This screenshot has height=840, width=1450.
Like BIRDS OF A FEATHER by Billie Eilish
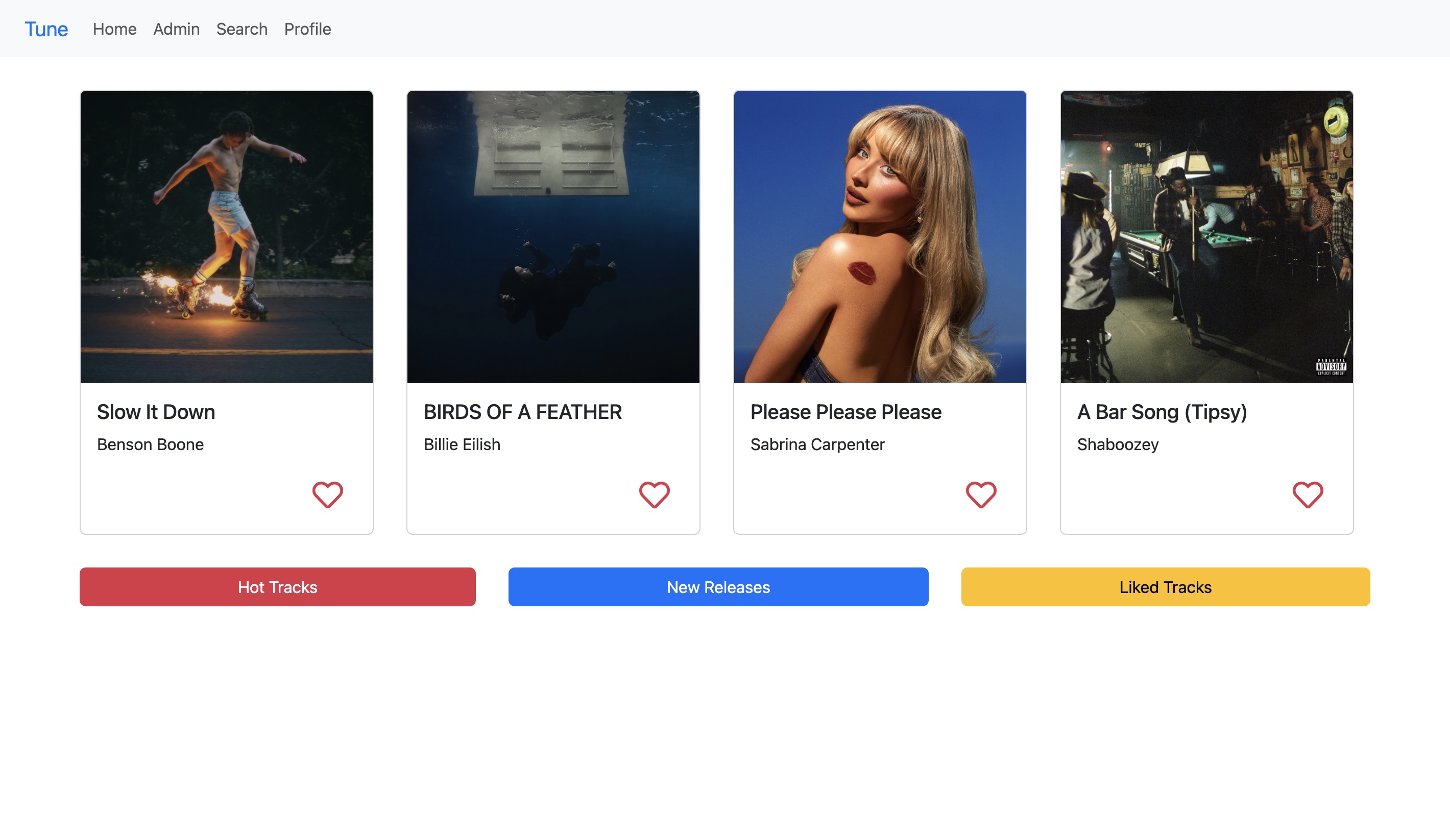tap(654, 495)
